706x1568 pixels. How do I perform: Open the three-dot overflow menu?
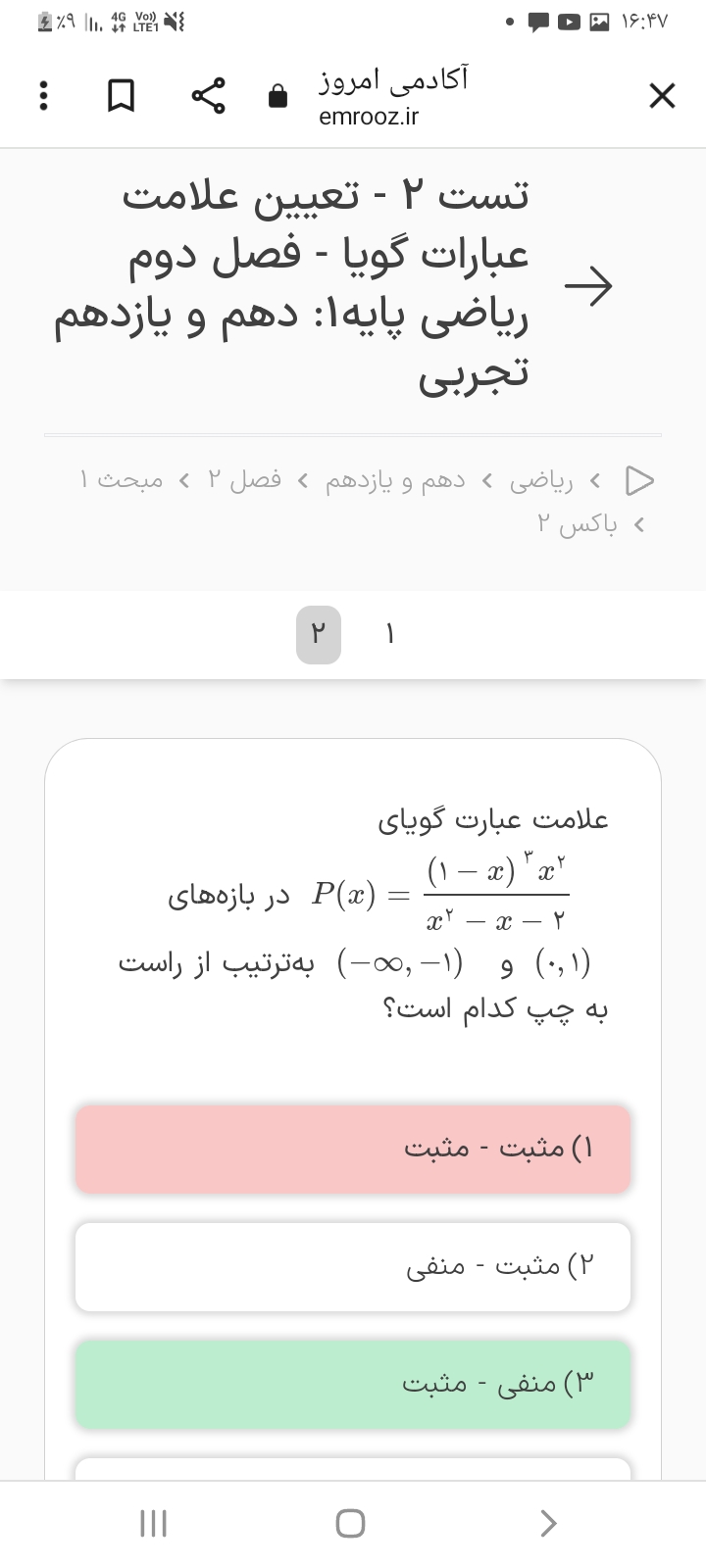(x=41, y=96)
